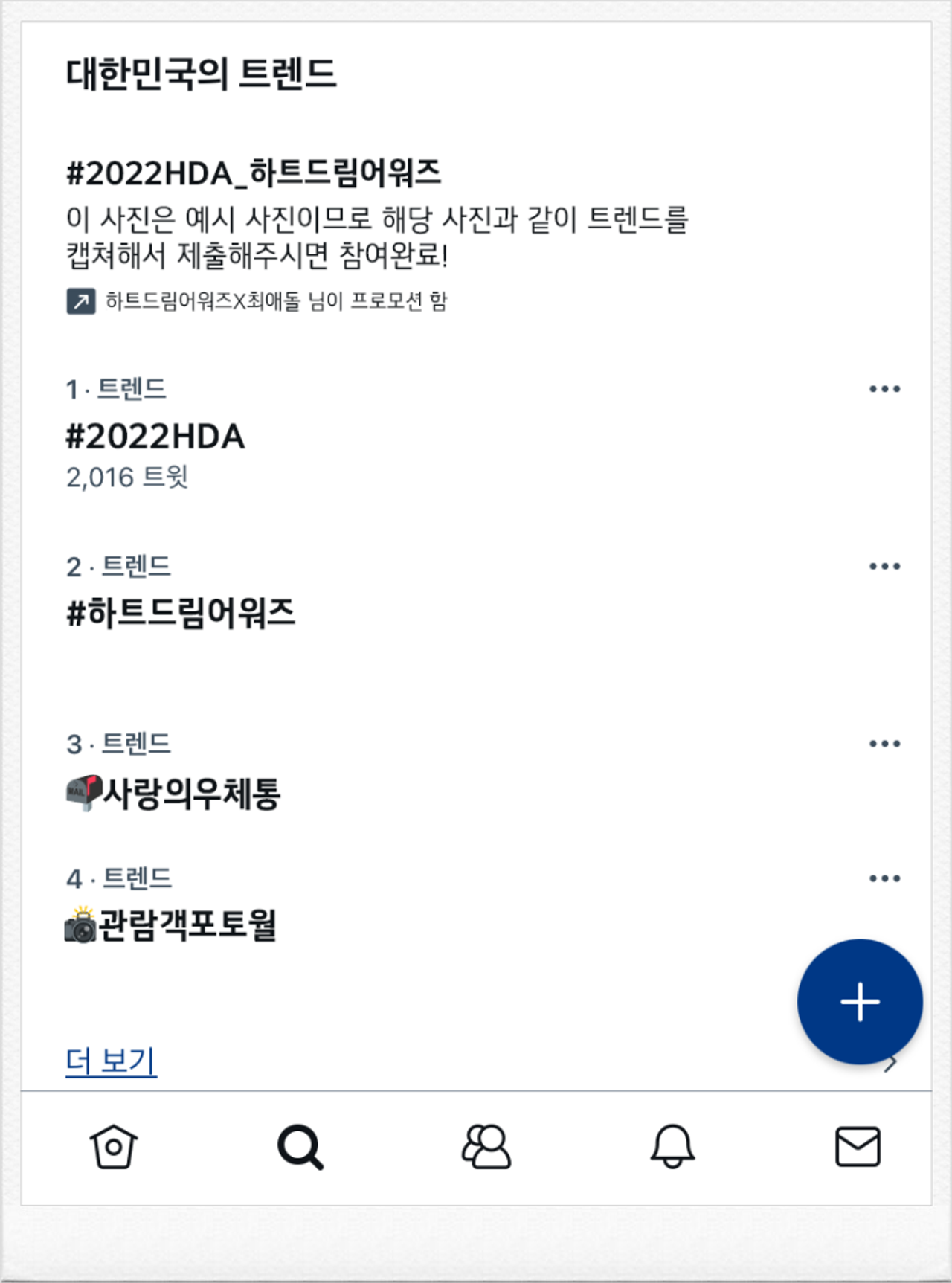Compose a new tweet with plus button

pos(860,1002)
